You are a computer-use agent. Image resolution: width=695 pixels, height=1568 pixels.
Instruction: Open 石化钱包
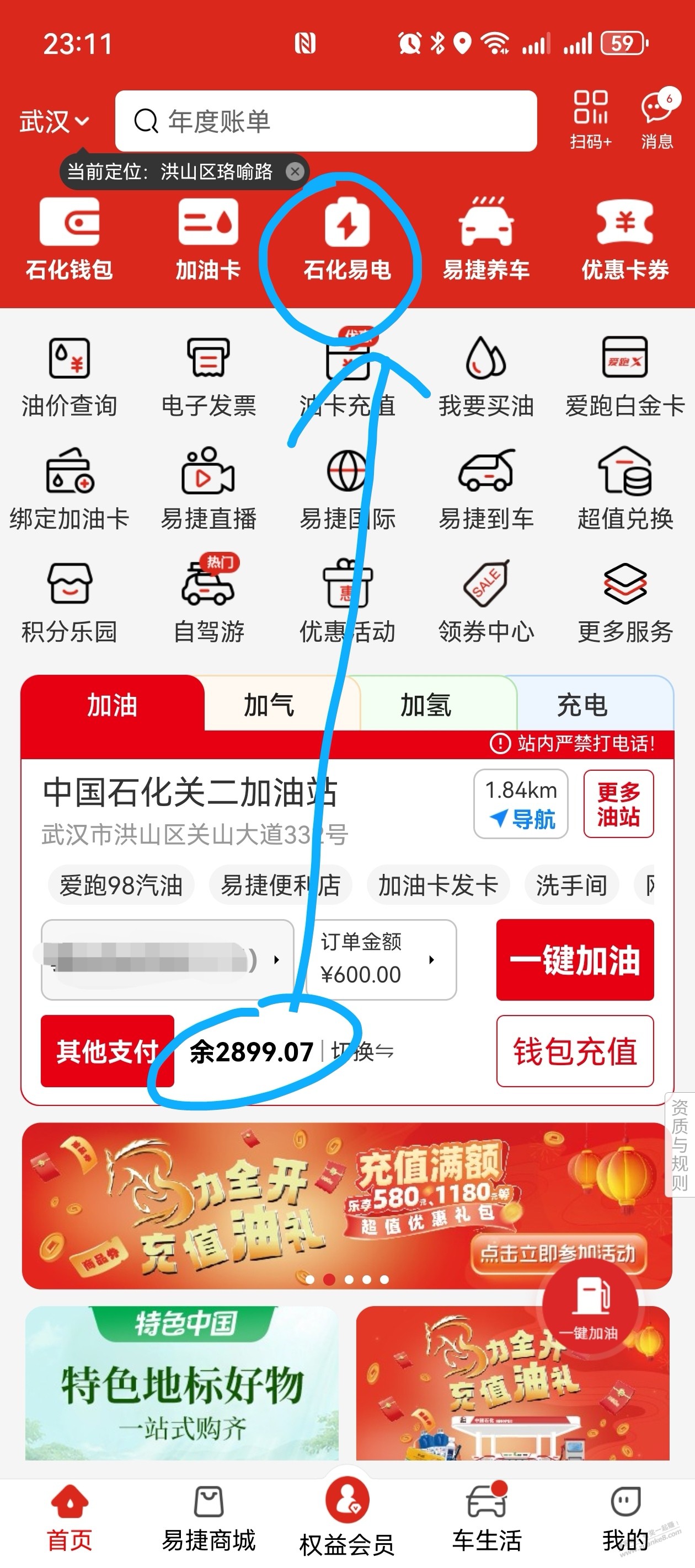pos(69,240)
